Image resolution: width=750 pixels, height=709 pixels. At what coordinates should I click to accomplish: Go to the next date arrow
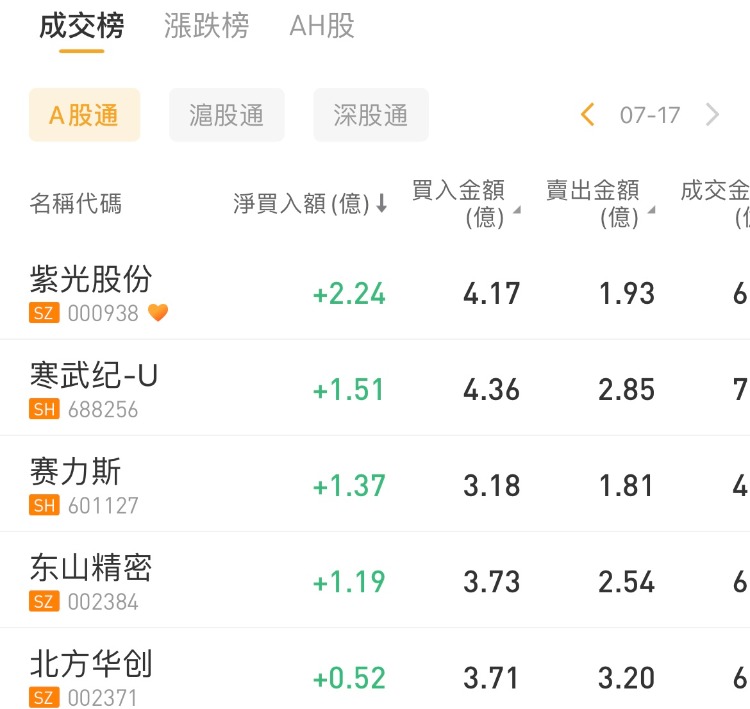click(712, 115)
